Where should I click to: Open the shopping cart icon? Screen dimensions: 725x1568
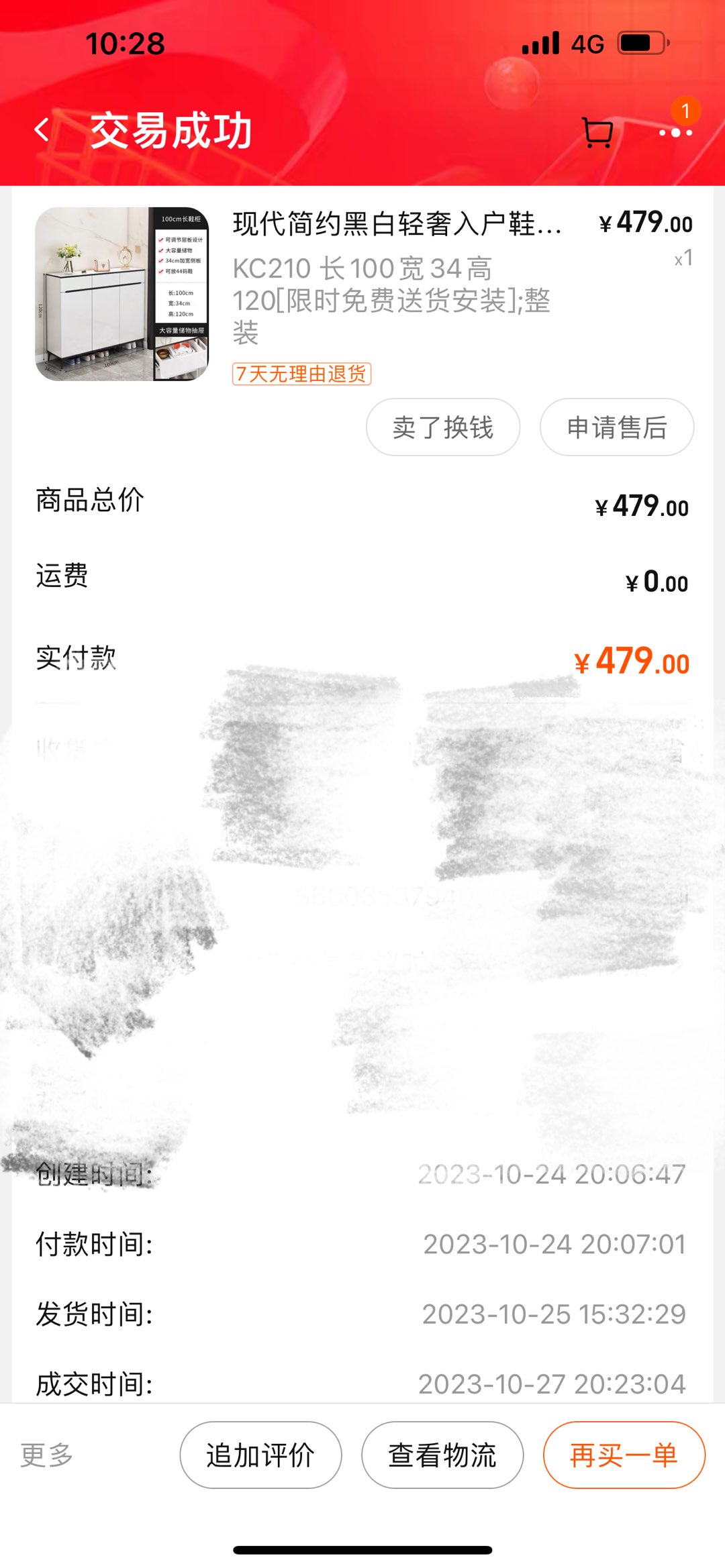pos(597,132)
